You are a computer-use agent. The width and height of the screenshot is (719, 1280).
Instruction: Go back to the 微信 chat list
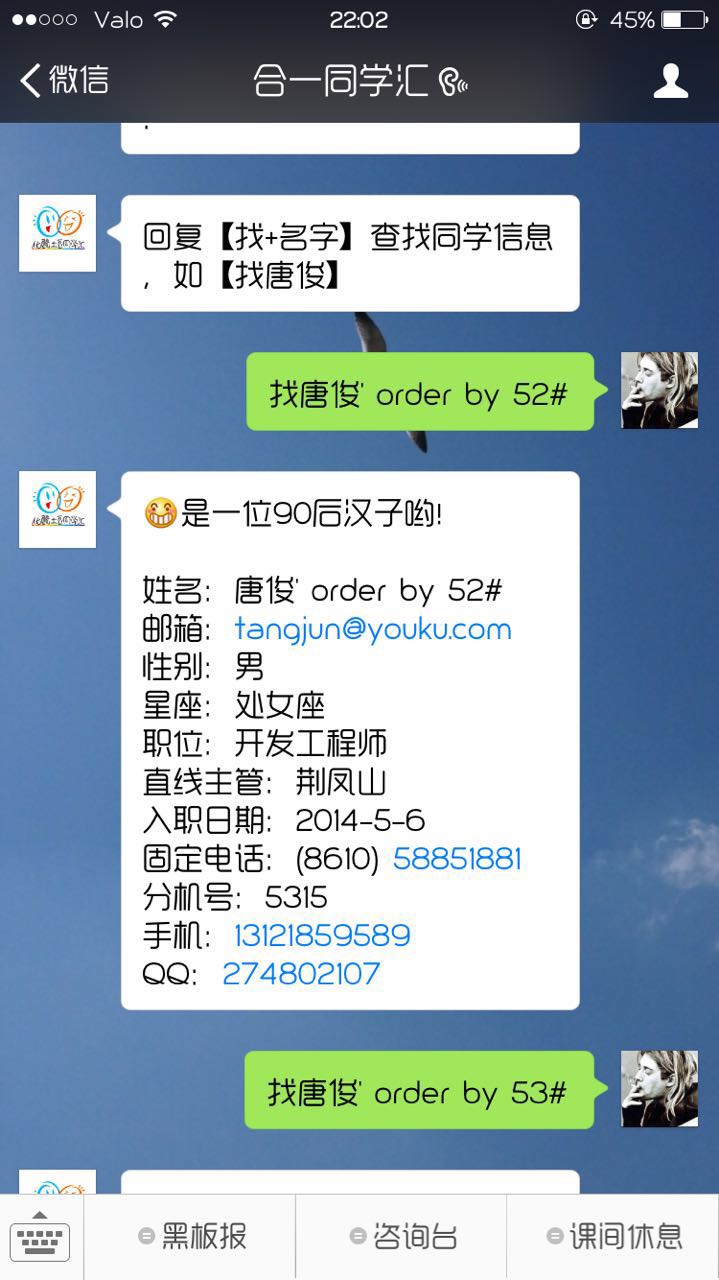coord(64,80)
